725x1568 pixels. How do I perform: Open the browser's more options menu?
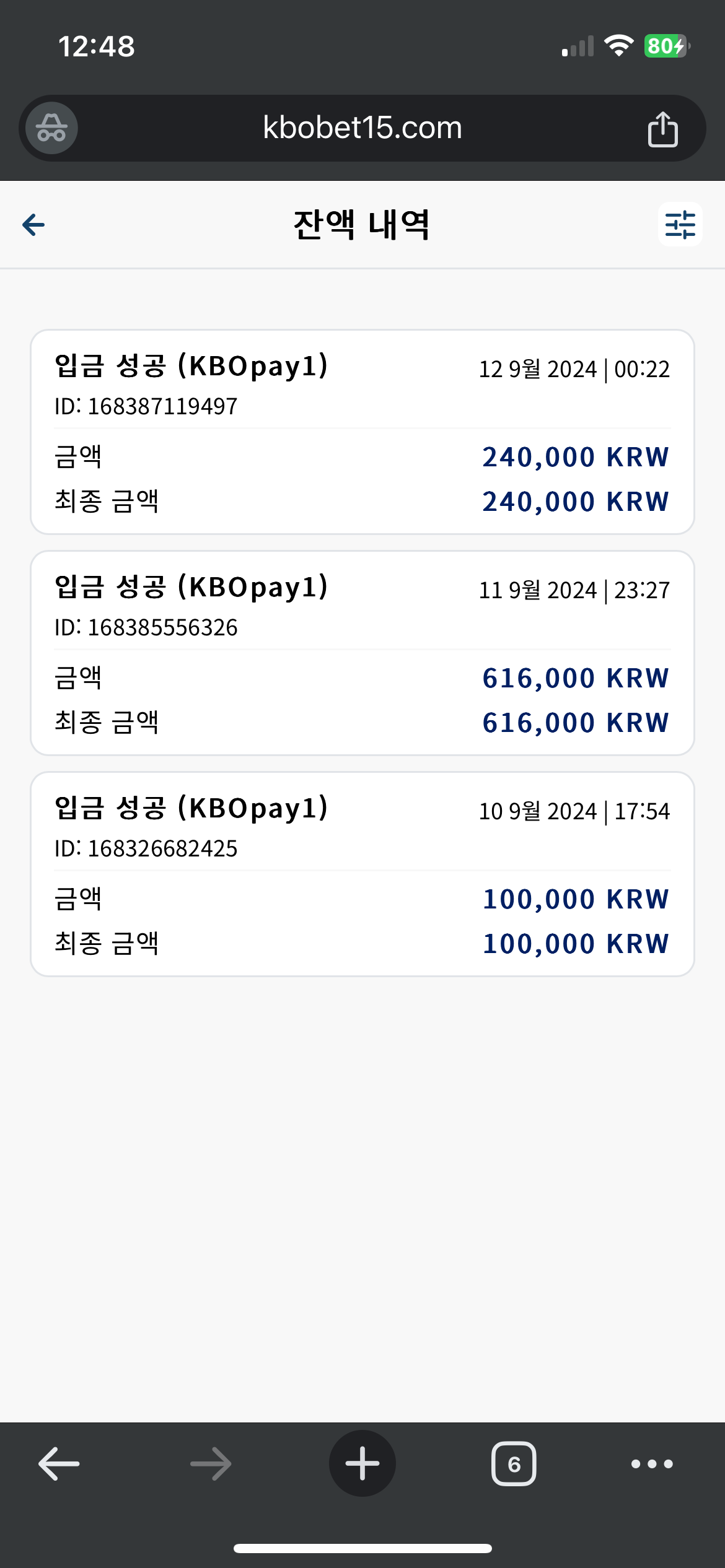pos(652,1464)
